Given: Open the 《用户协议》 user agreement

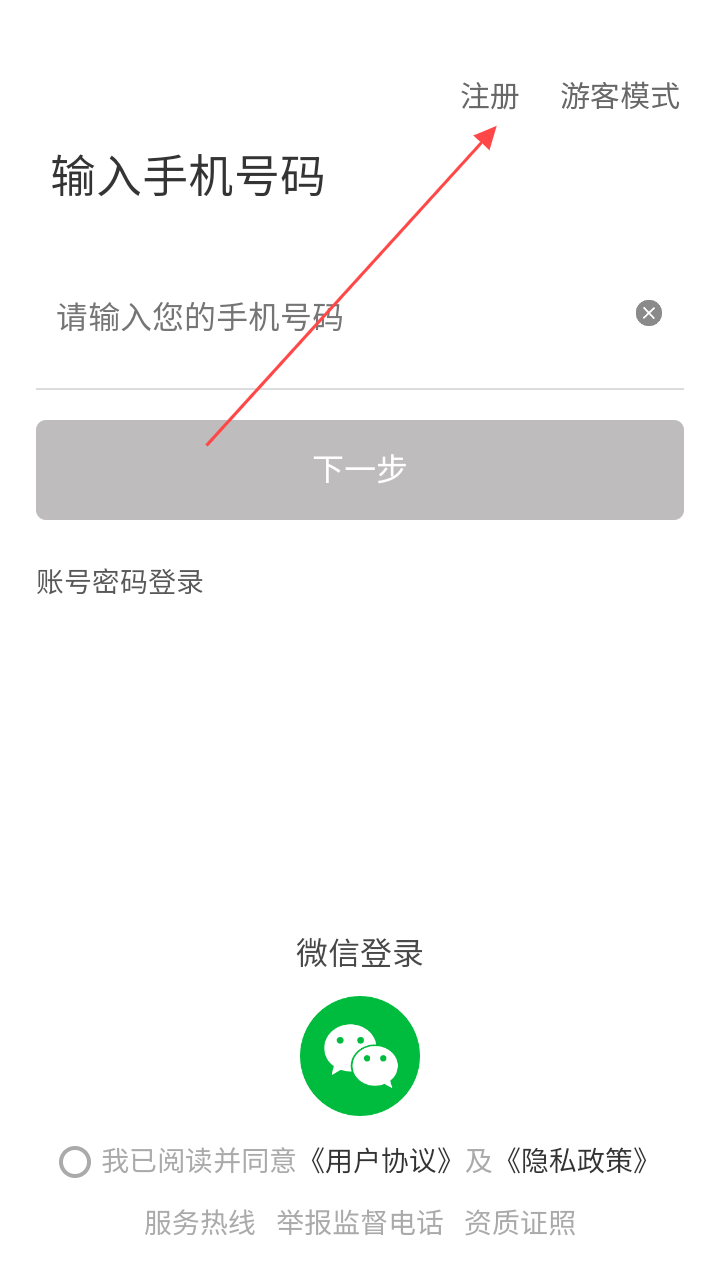Looking at the screenshot, I should 380,1161.
